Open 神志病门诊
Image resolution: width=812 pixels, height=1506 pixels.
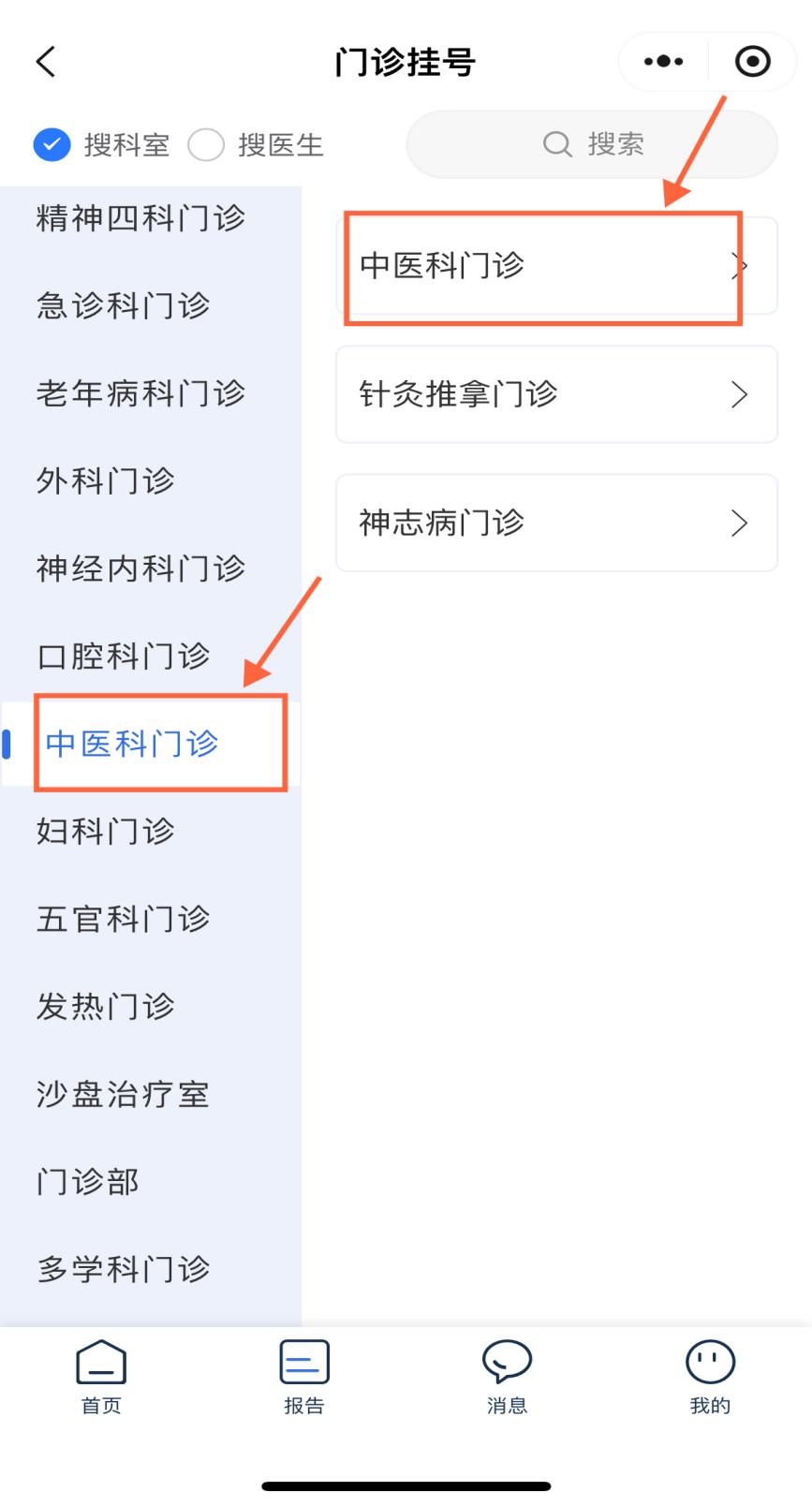[556, 523]
